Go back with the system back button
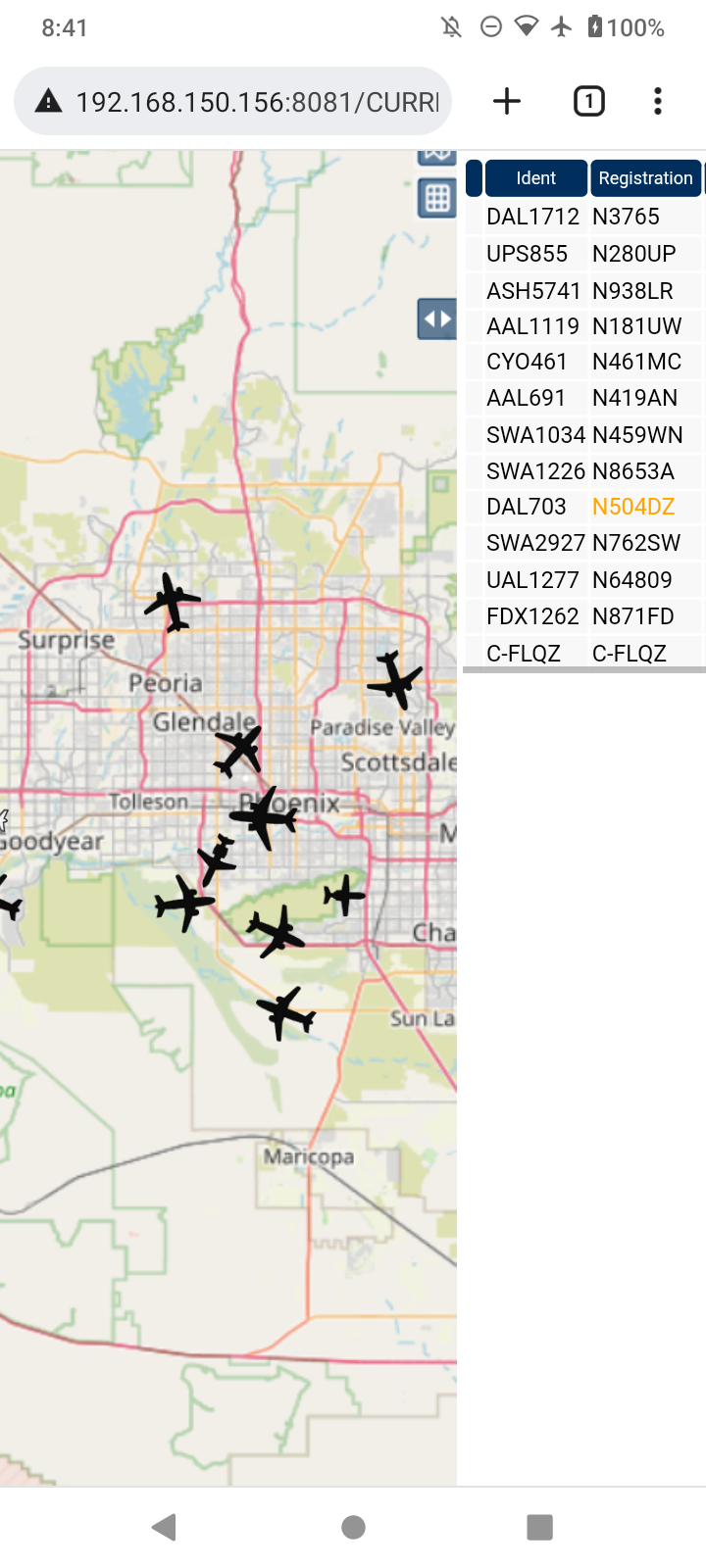This screenshot has height=1568, width=706. (x=165, y=1527)
